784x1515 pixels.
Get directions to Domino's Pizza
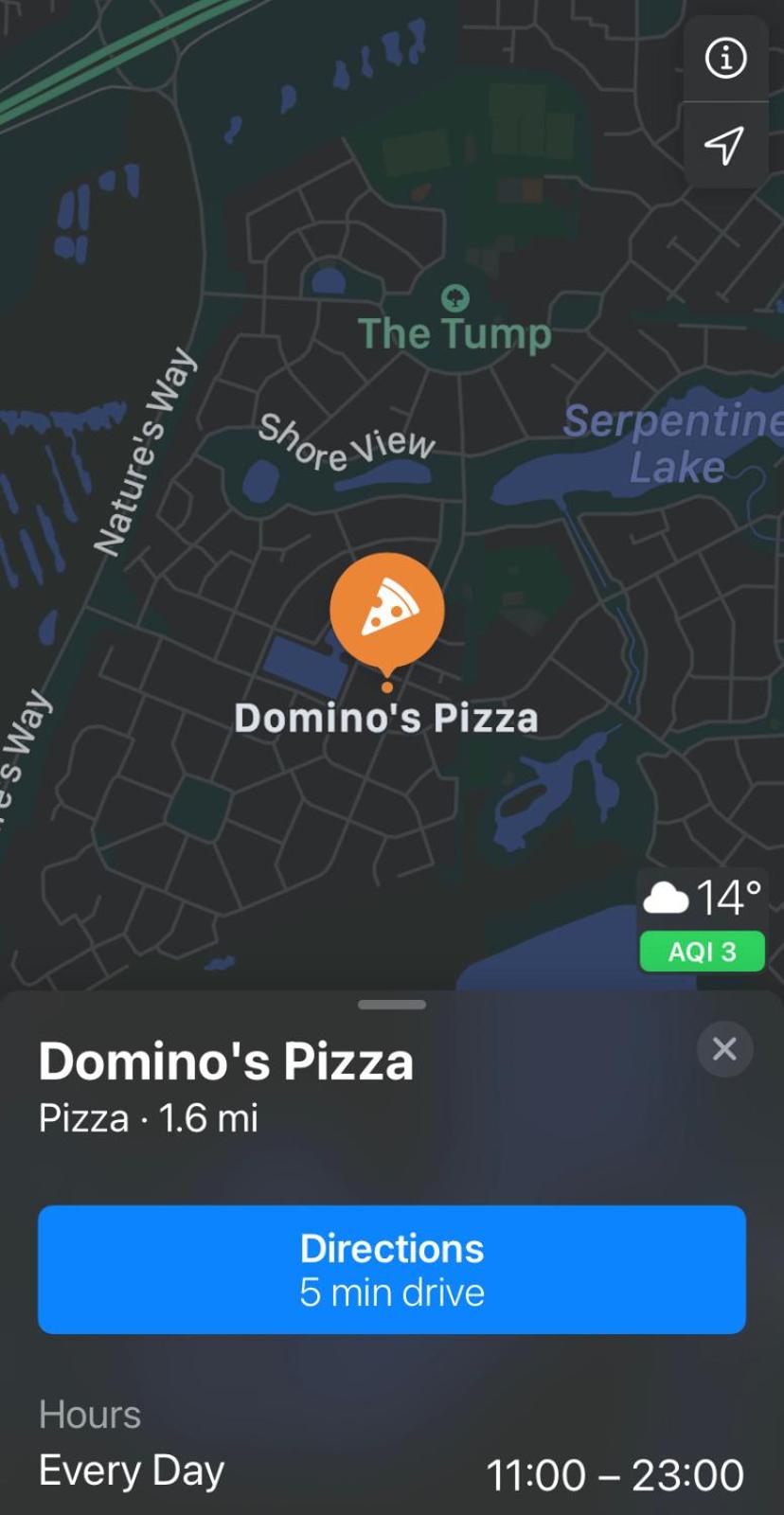pos(392,1270)
